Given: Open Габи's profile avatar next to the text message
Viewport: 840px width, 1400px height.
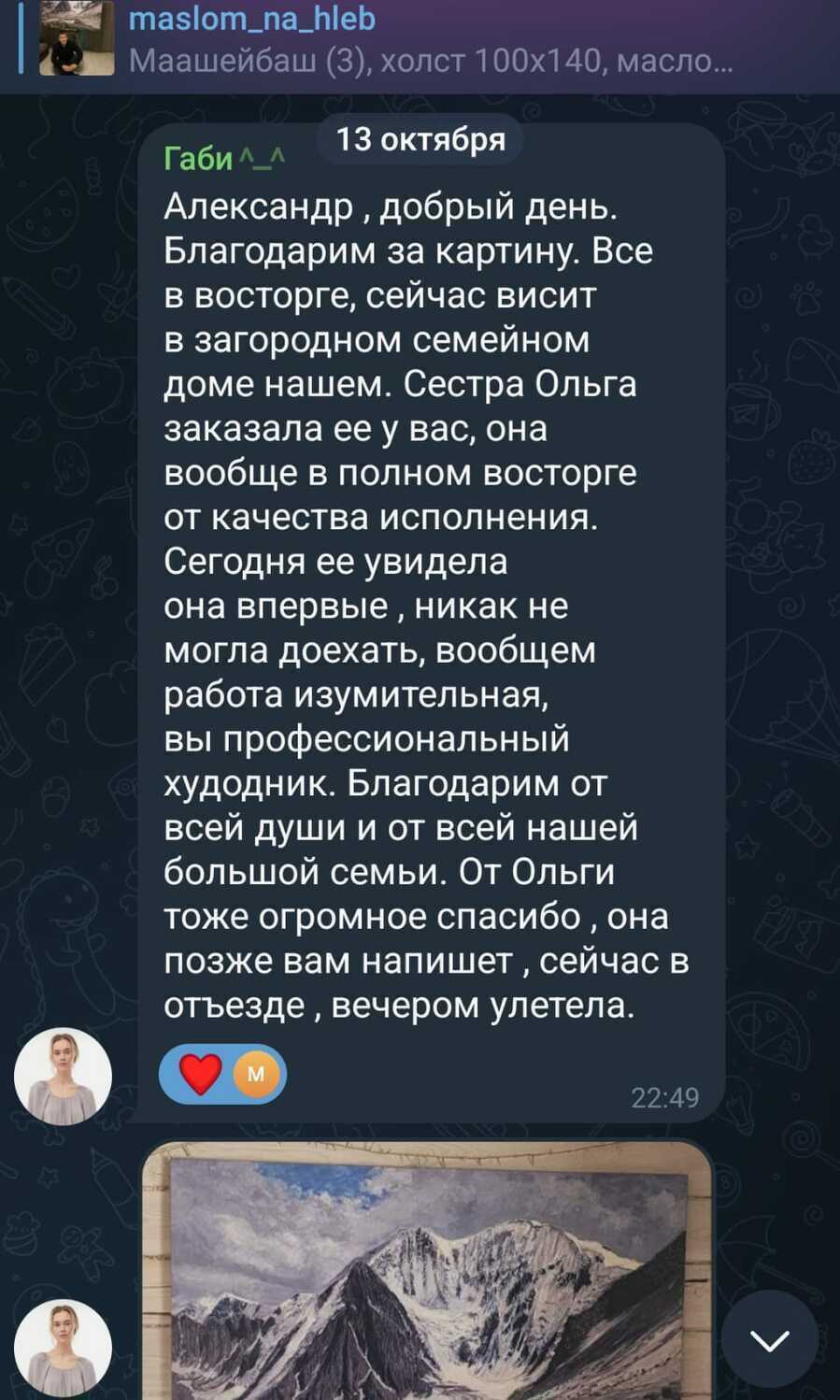Looking at the screenshot, I should point(63,1076).
